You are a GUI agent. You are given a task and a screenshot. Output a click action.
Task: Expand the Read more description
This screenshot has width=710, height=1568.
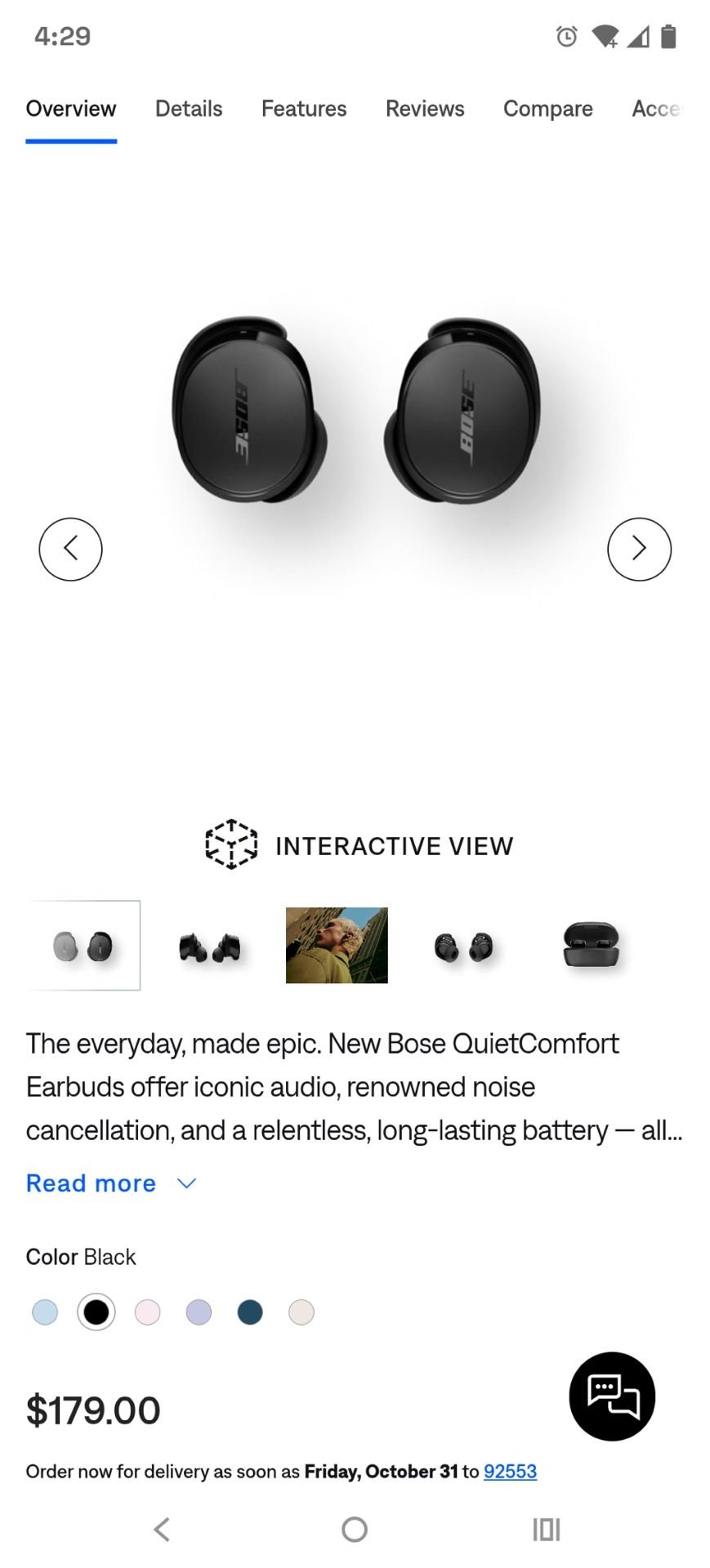pyautogui.click(x=91, y=1183)
